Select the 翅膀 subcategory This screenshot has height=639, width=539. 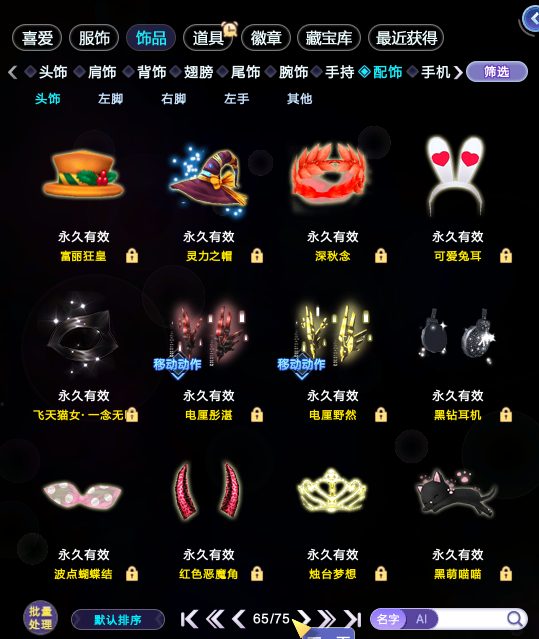click(198, 72)
